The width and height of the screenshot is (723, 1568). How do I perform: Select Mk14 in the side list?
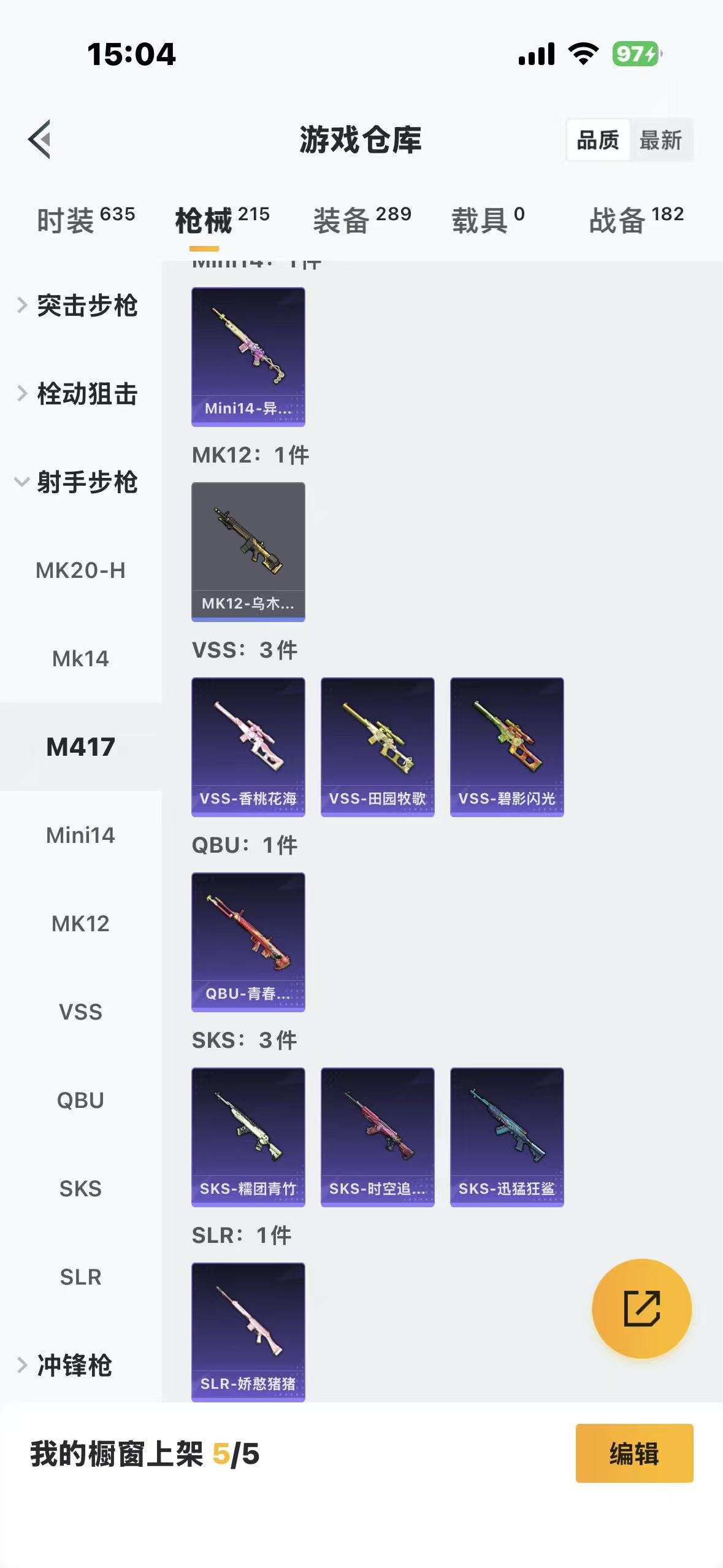click(80, 659)
